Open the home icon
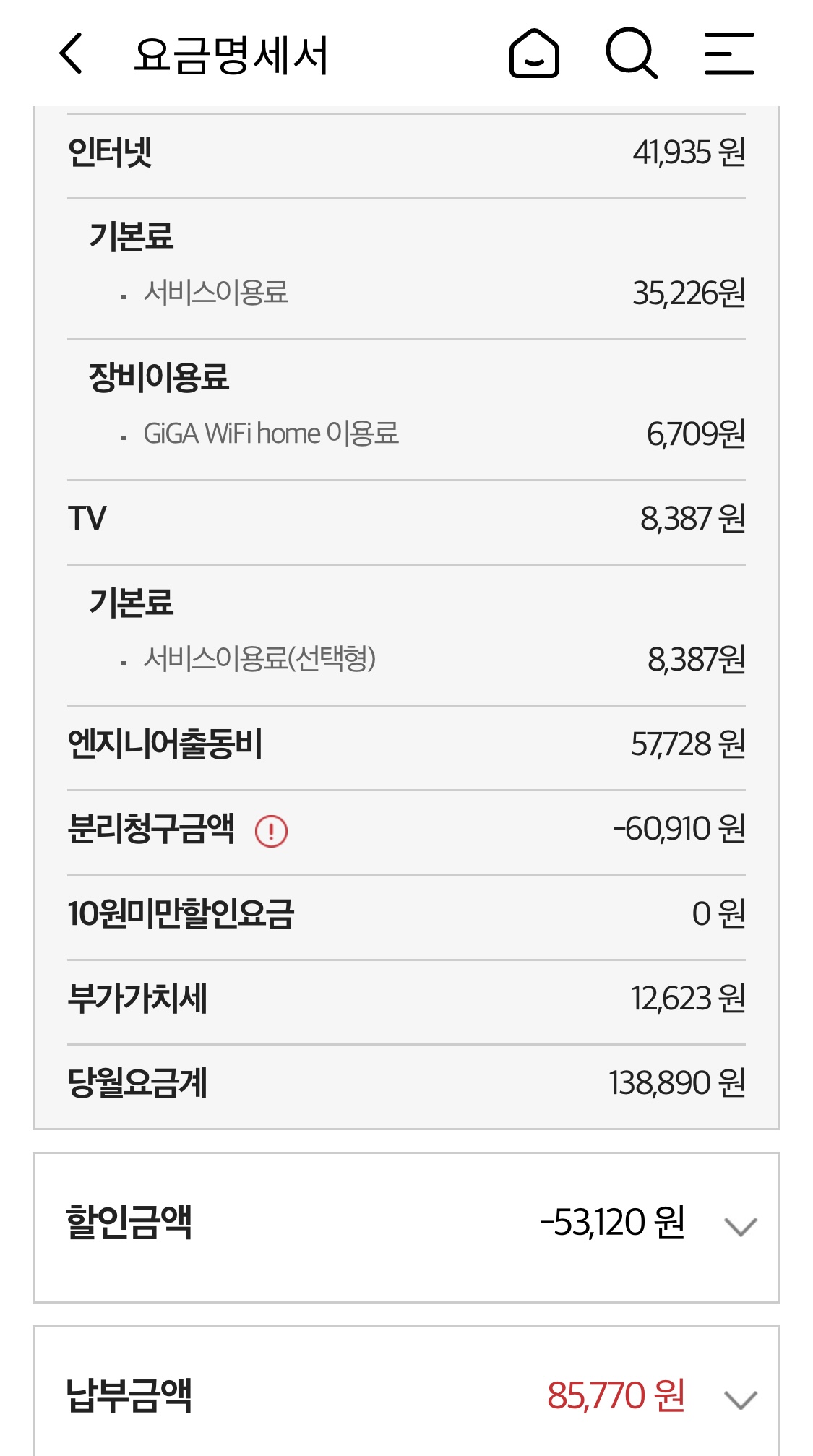813x1456 pixels. coord(534,53)
